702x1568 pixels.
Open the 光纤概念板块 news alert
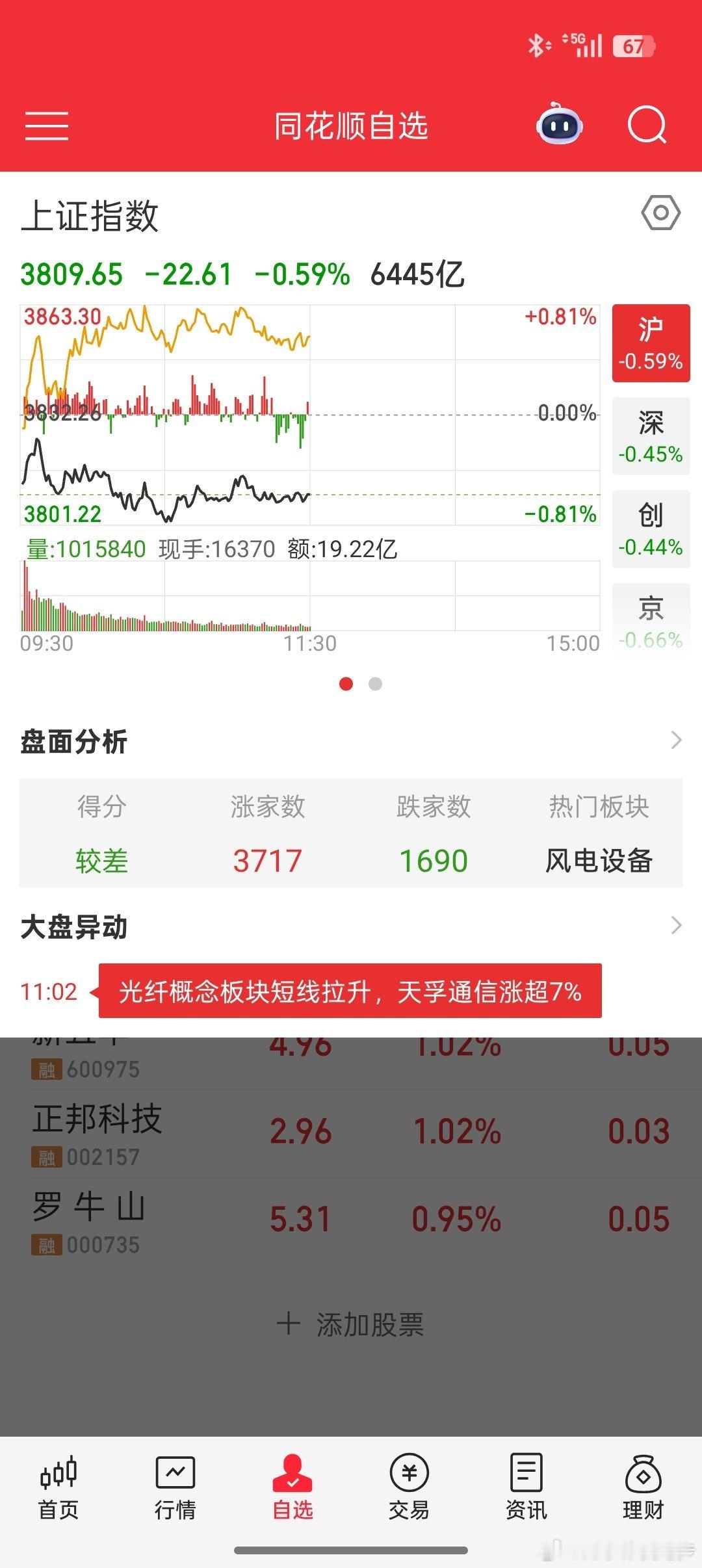pos(350,991)
